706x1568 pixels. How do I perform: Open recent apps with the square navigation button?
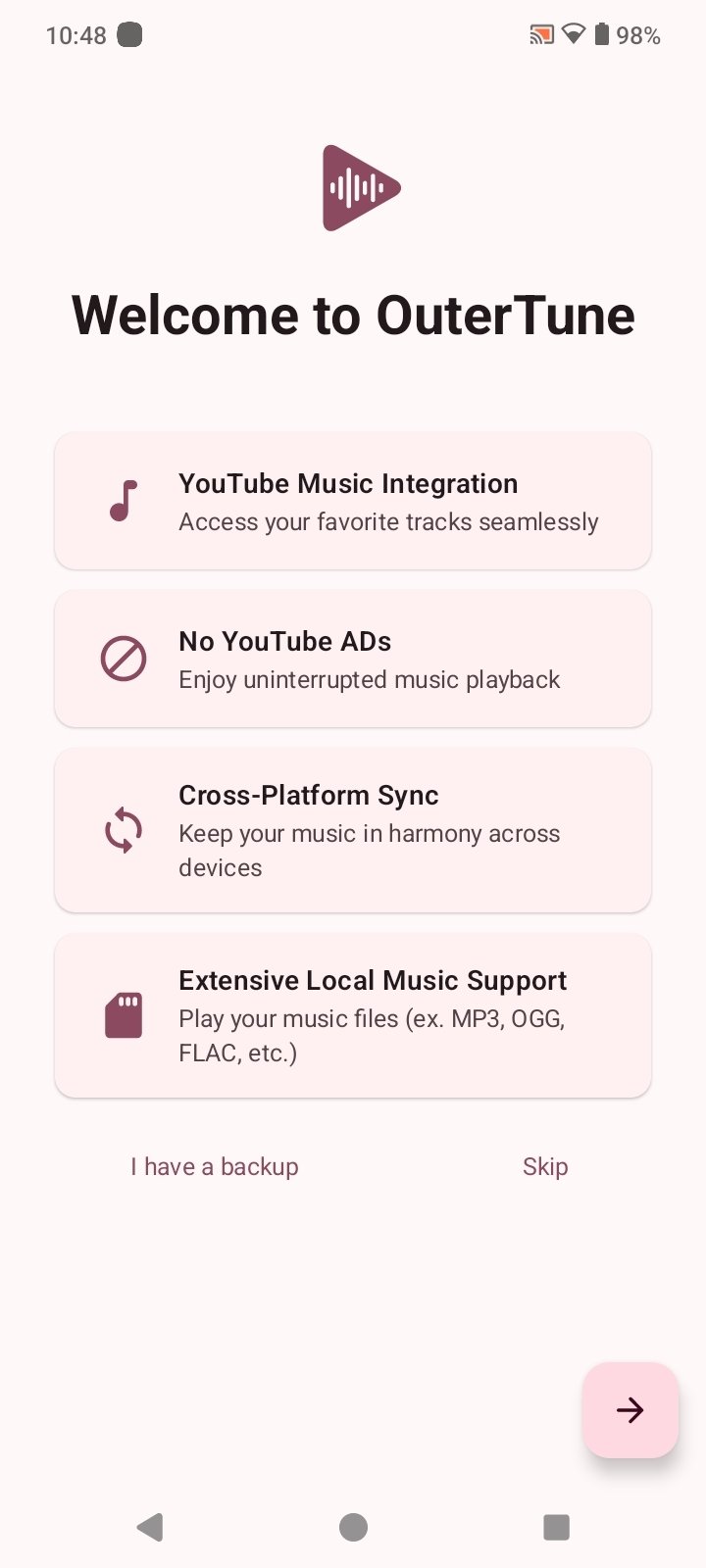pyautogui.click(x=556, y=1526)
